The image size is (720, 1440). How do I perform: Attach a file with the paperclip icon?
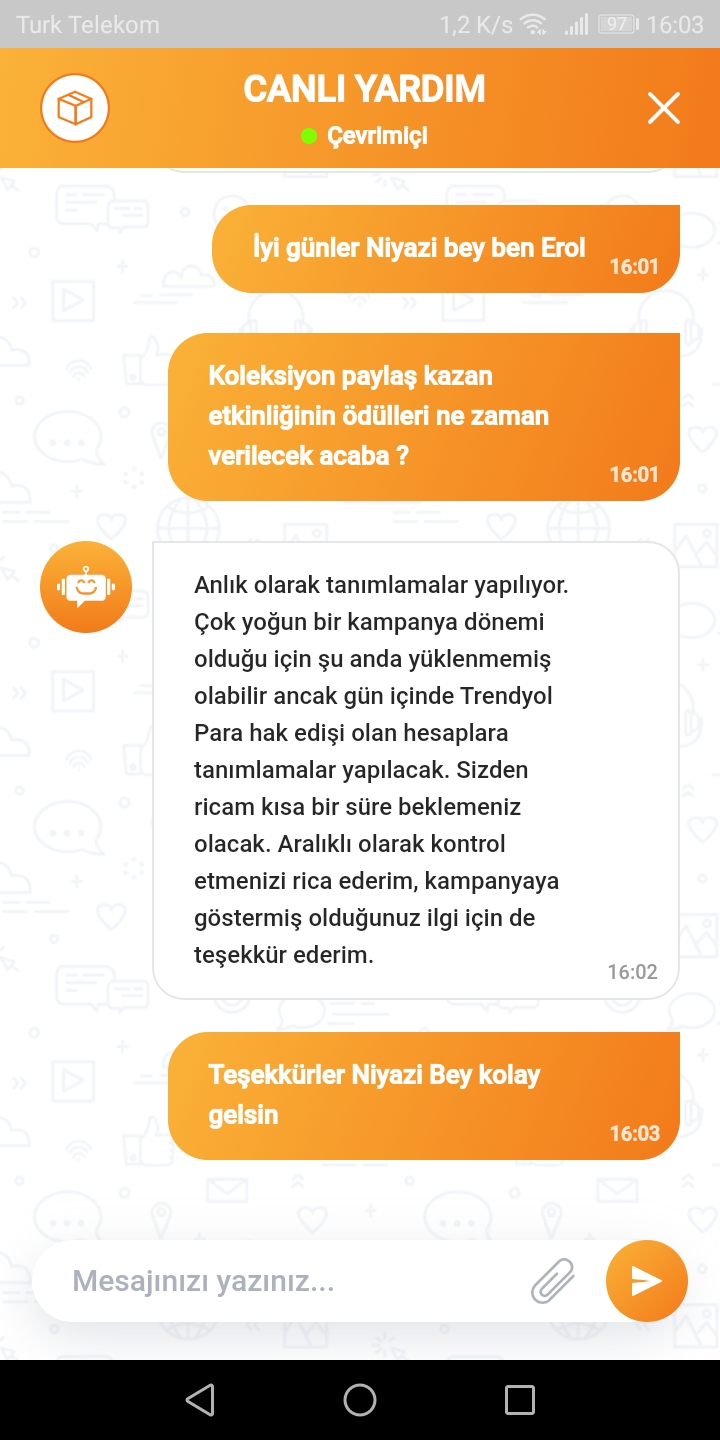pyautogui.click(x=553, y=1281)
